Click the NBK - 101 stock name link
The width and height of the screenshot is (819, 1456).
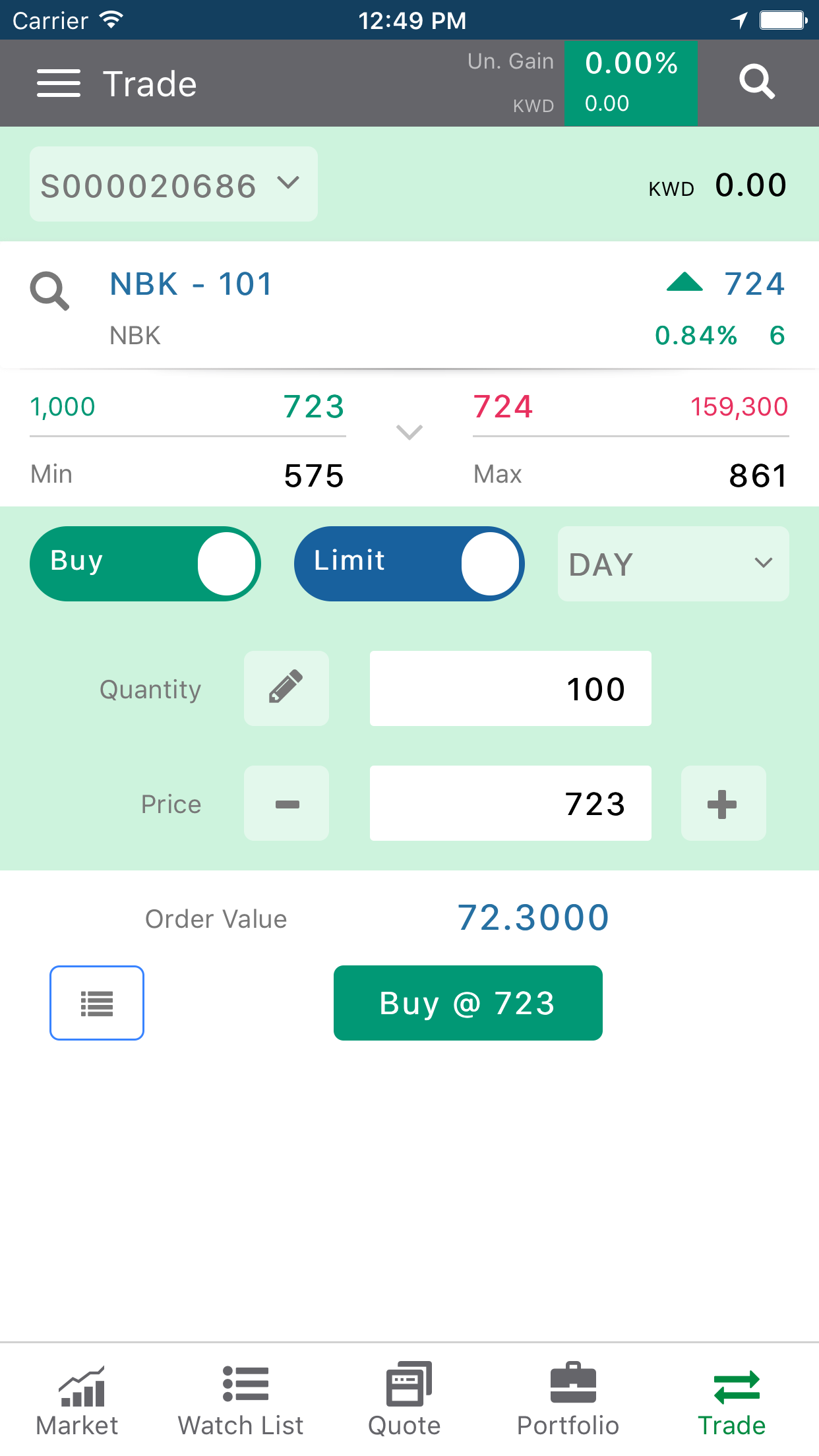point(190,284)
